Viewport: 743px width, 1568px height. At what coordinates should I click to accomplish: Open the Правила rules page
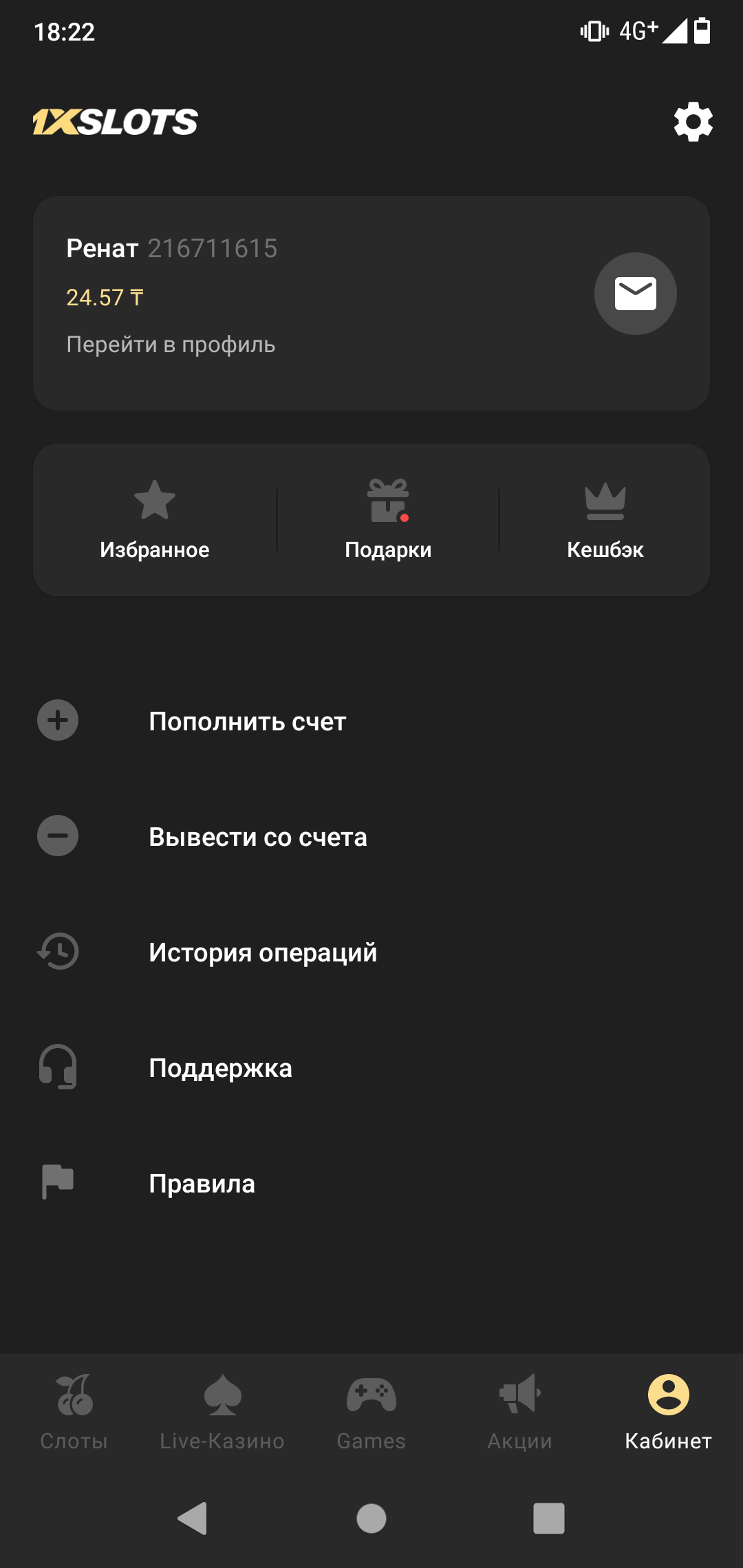202,1184
